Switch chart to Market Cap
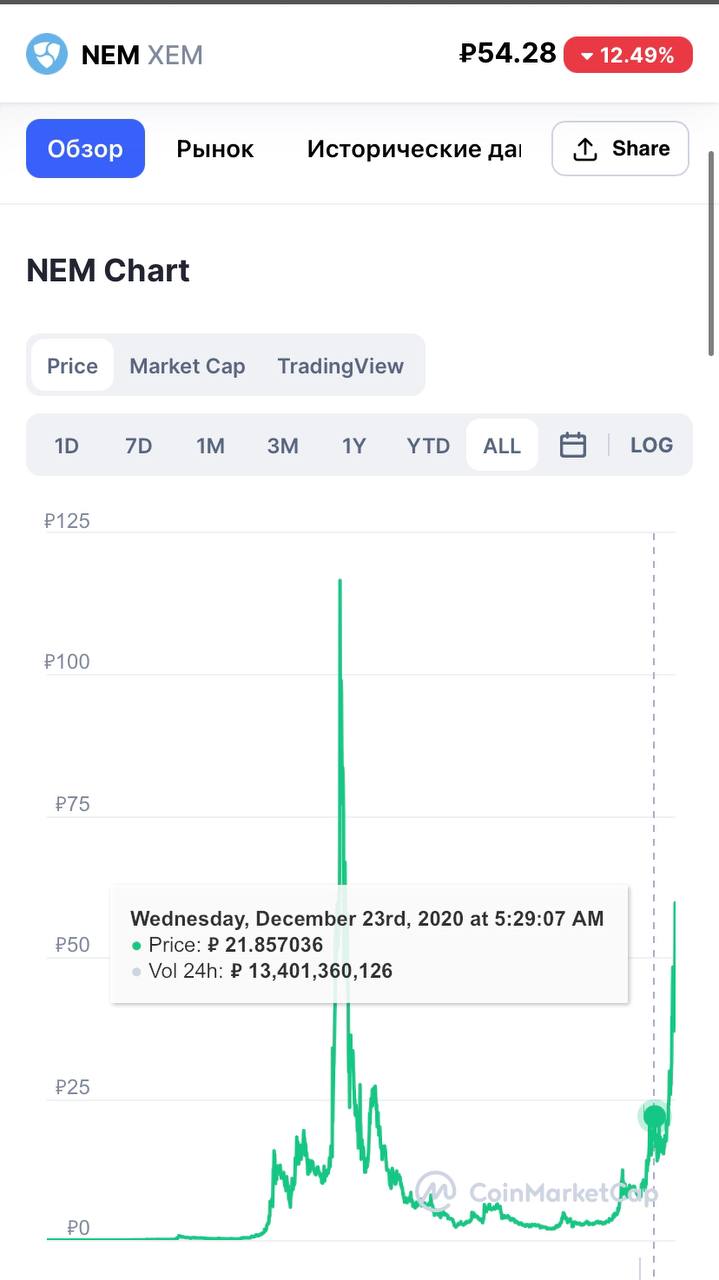 tap(187, 366)
